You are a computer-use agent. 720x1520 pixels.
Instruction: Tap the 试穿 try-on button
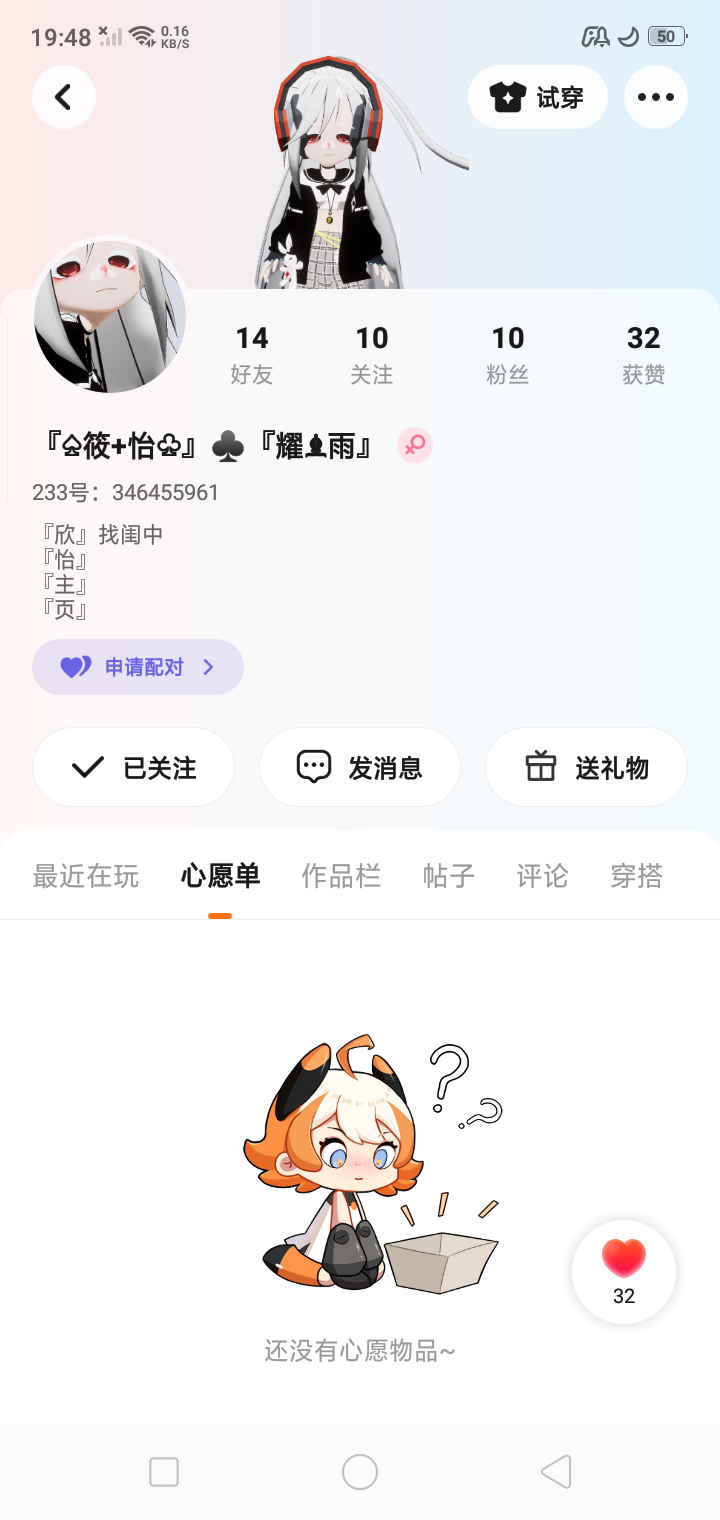538,97
